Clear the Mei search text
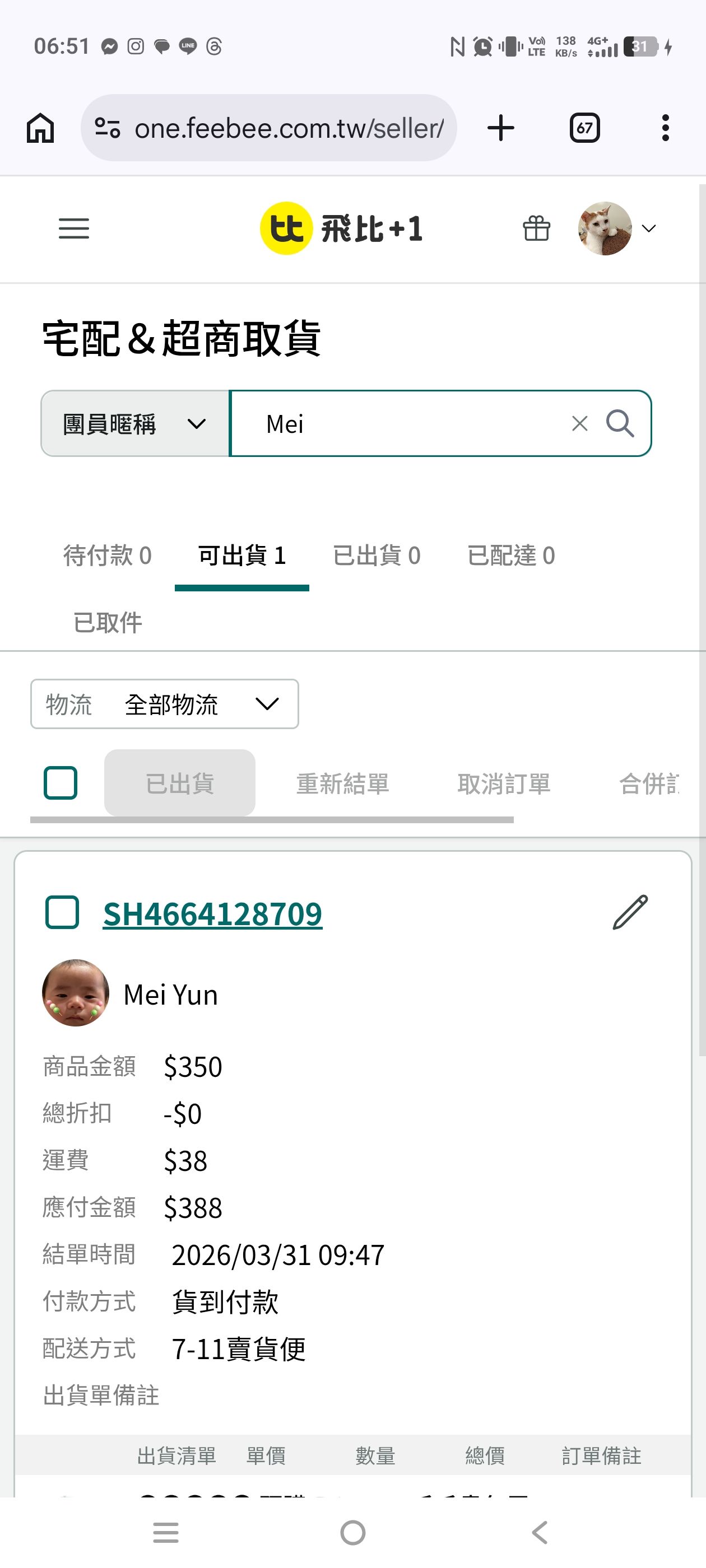This screenshot has width=706, height=1568. click(x=579, y=424)
